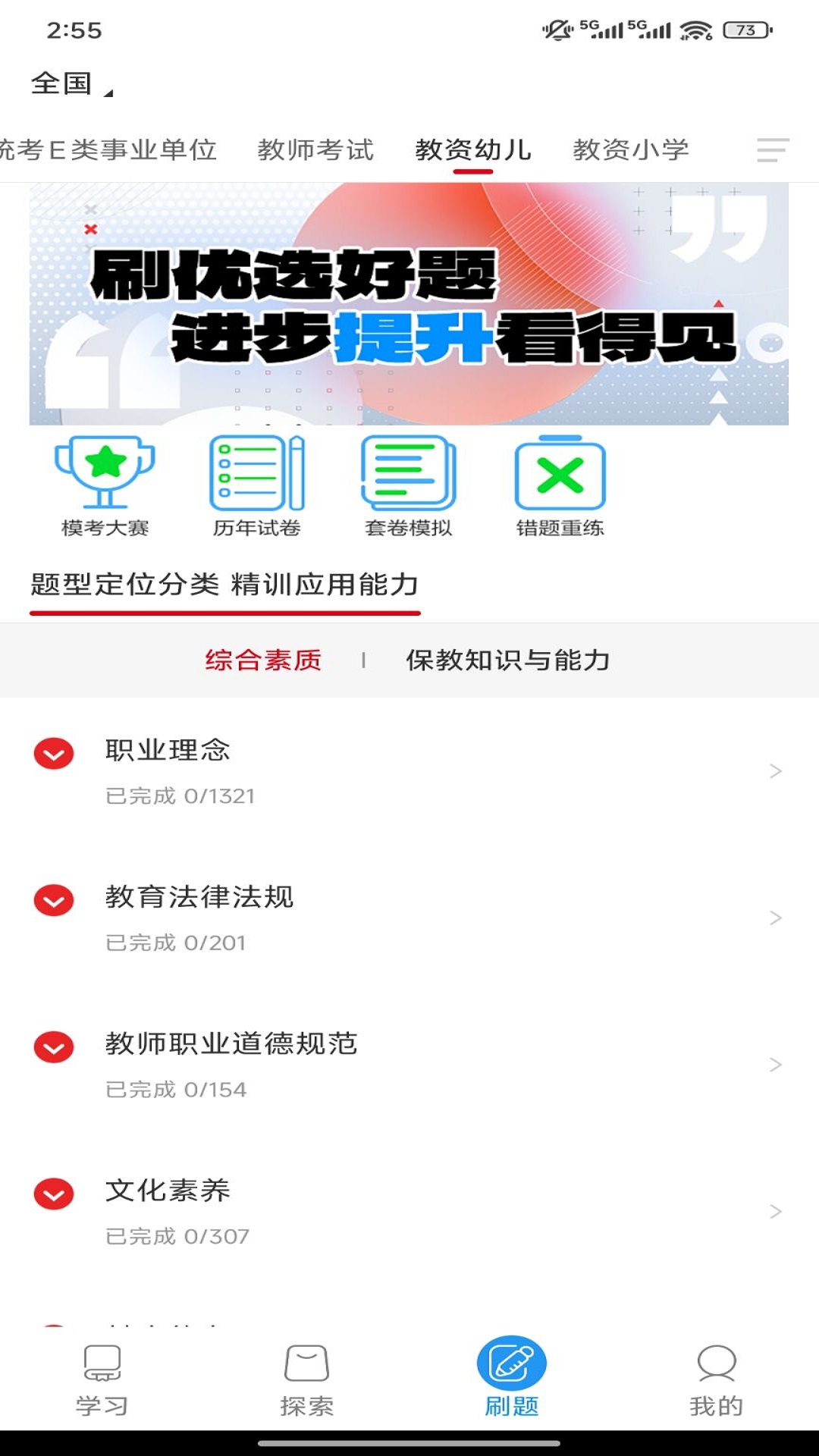Open the 教师考试 tab
819x1456 pixels.
[x=316, y=149]
